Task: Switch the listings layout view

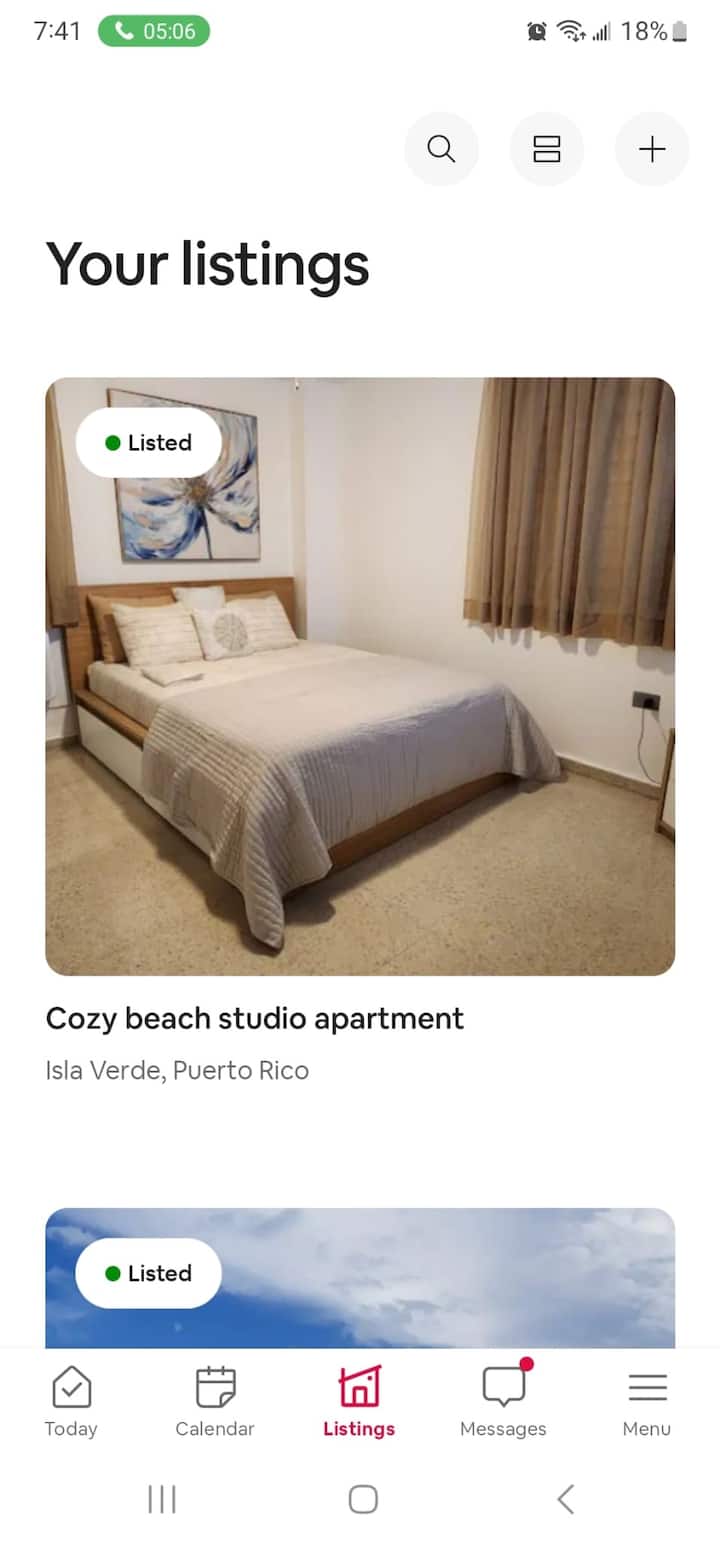Action: click(x=546, y=150)
